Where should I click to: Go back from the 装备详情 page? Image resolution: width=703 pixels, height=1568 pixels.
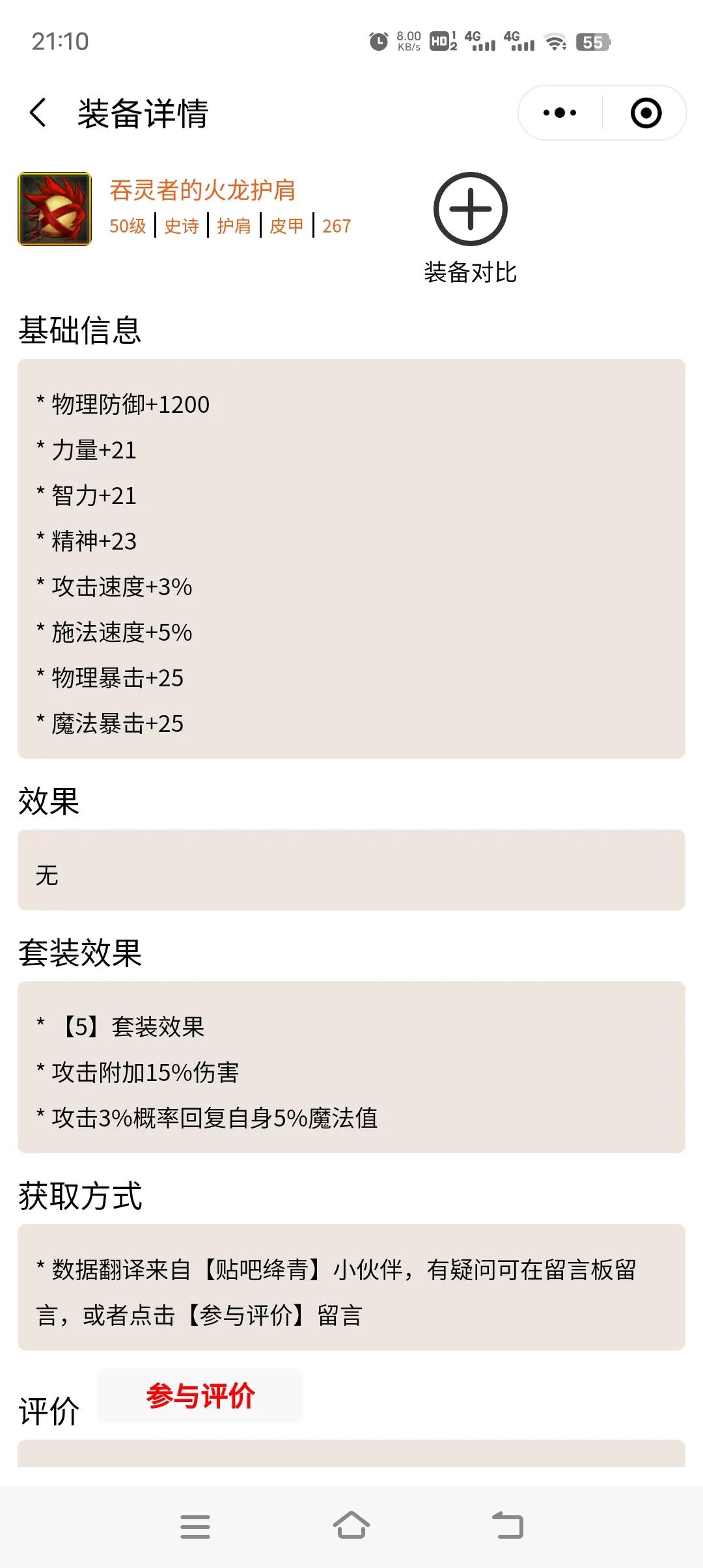tap(38, 113)
